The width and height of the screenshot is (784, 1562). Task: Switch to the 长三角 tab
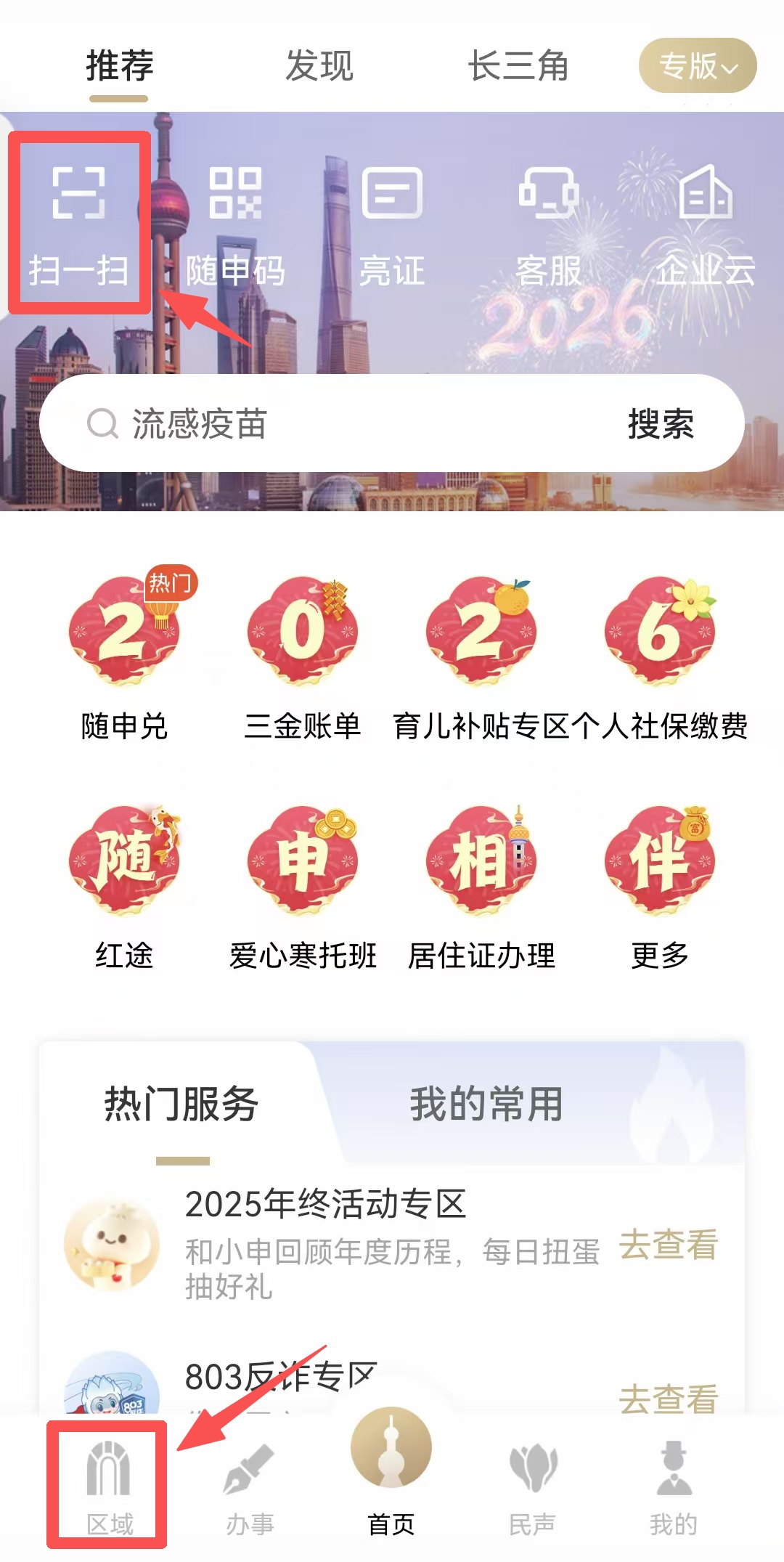pyautogui.click(x=518, y=66)
